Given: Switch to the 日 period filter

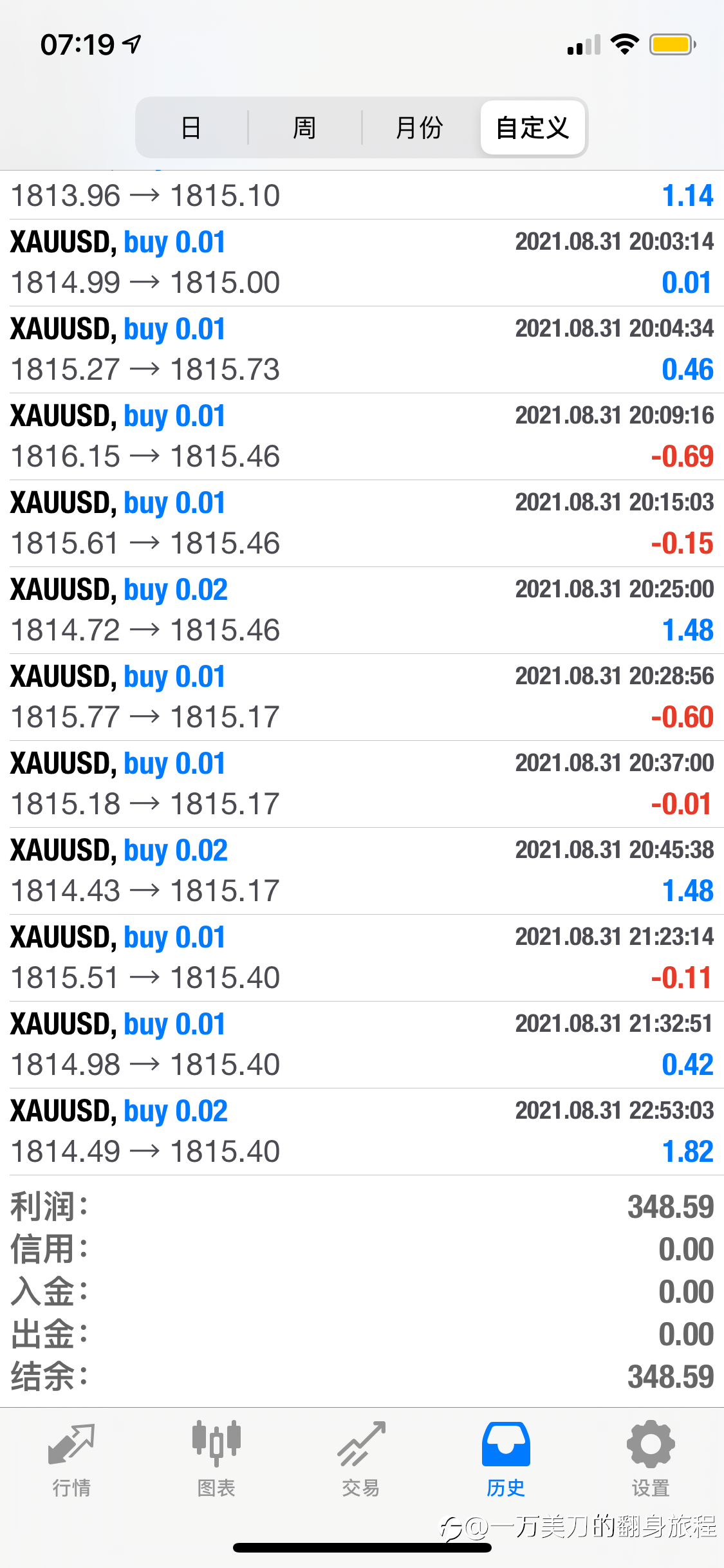Looking at the screenshot, I should [191, 127].
